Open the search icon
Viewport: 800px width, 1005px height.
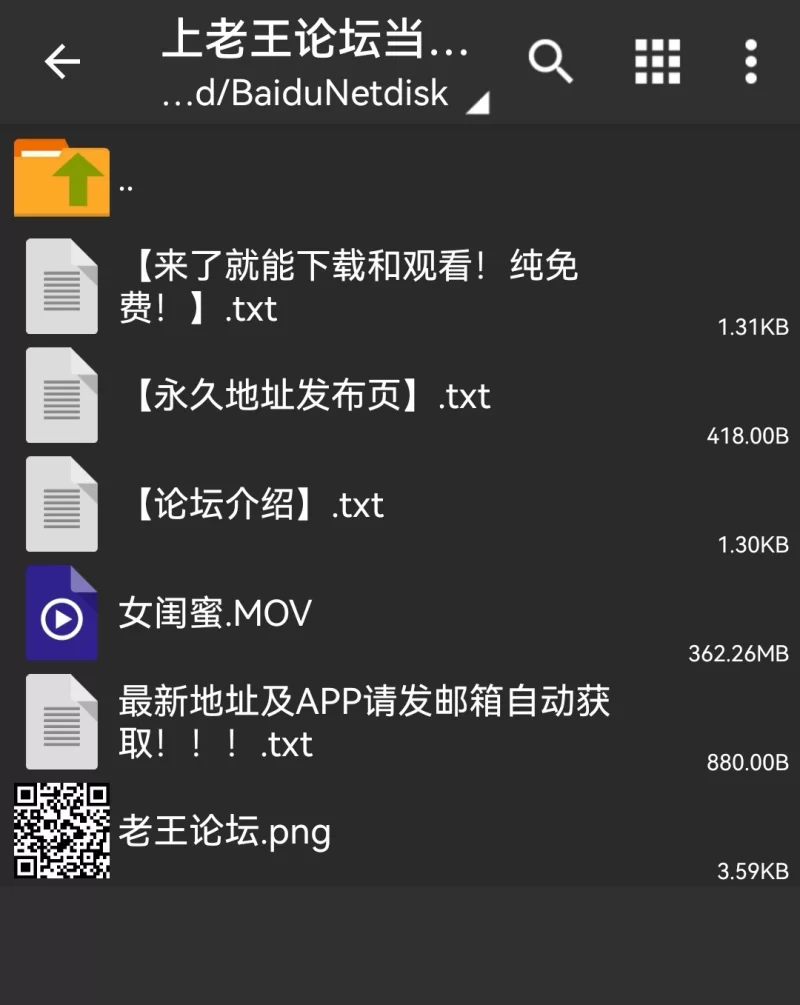pos(550,62)
